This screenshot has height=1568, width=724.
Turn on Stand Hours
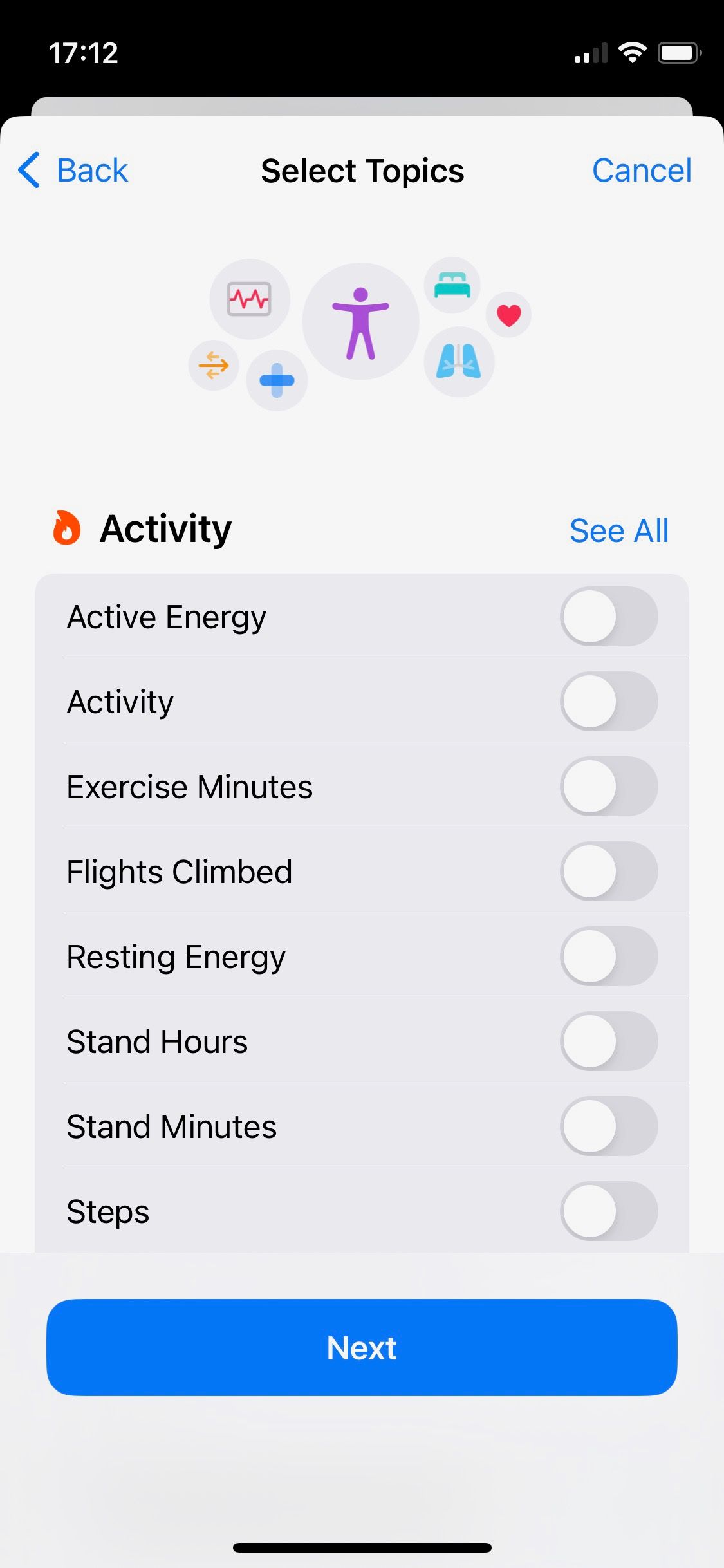(x=608, y=1041)
